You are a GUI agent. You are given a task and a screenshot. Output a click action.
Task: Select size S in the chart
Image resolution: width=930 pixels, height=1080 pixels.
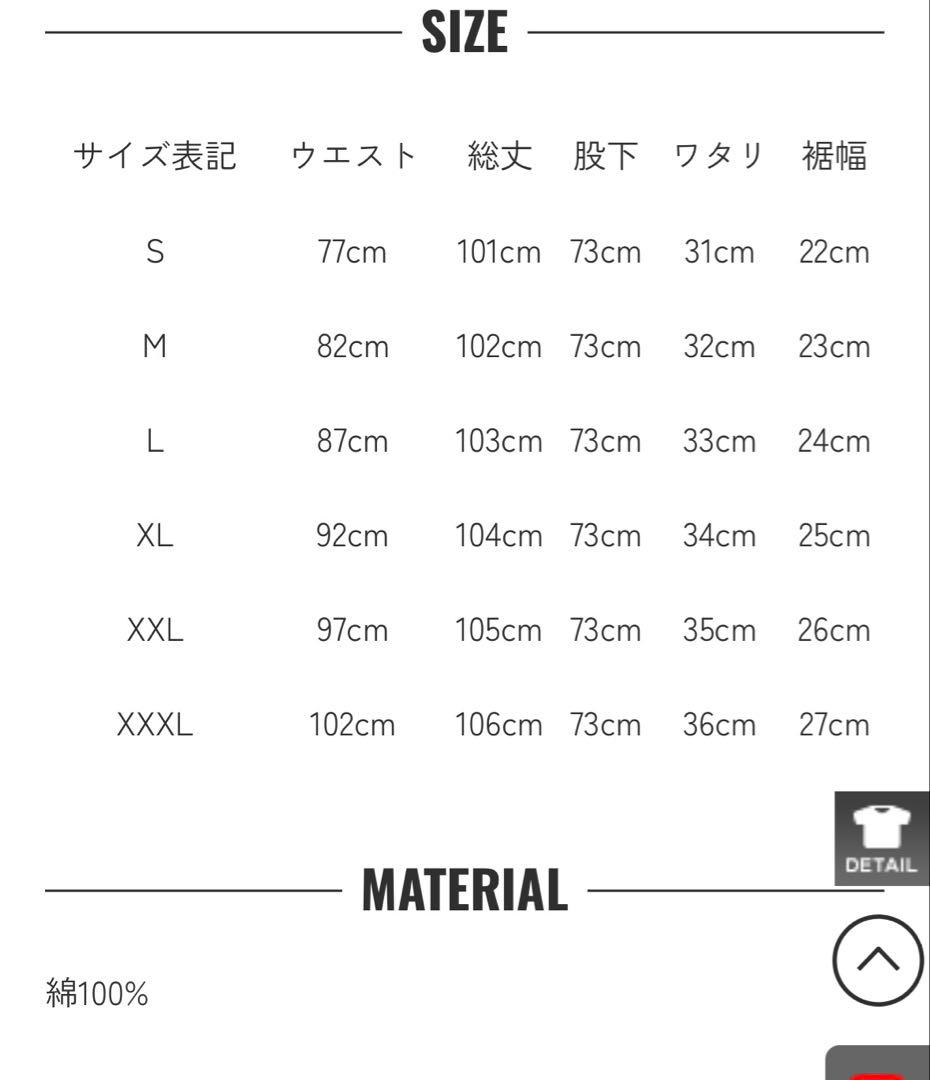[x=156, y=251]
